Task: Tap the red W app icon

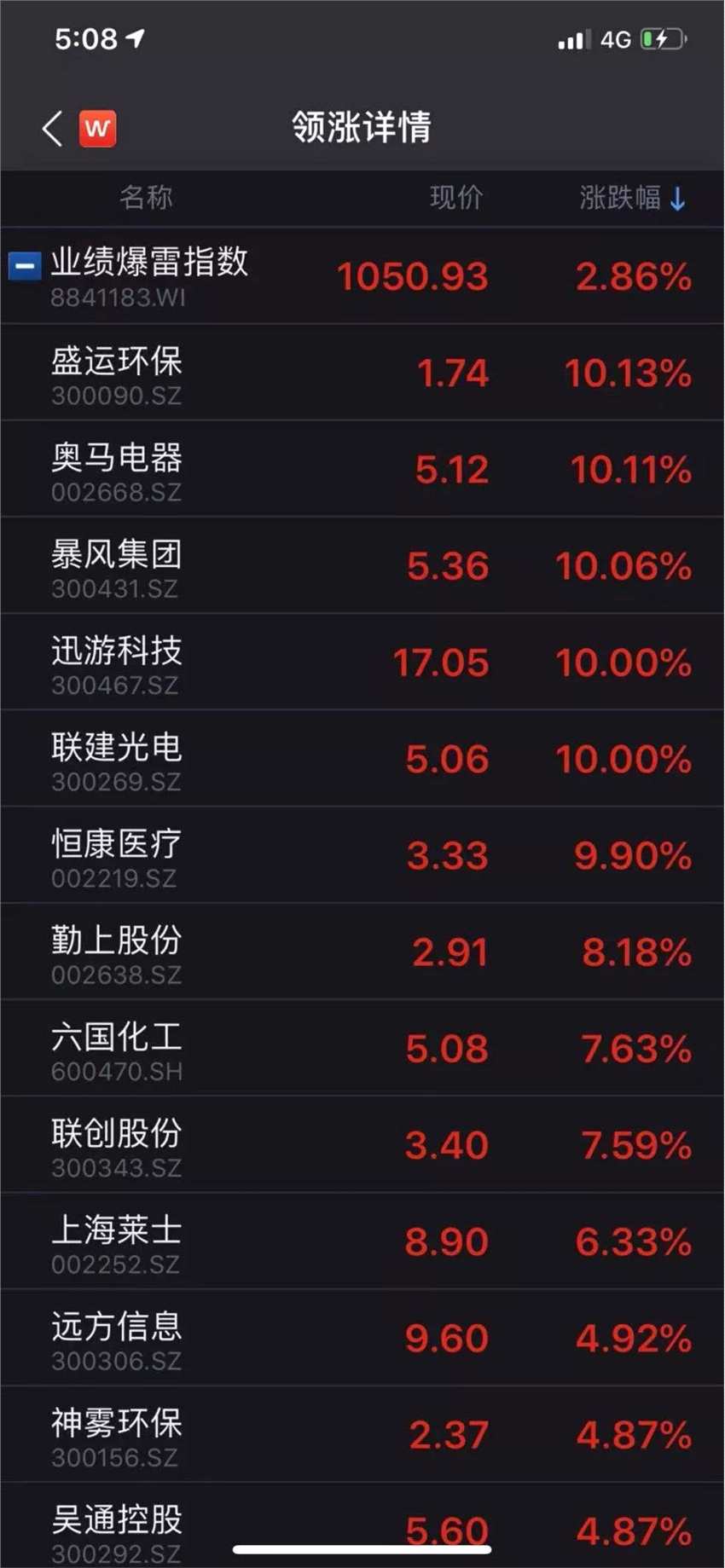Action: coord(97,129)
